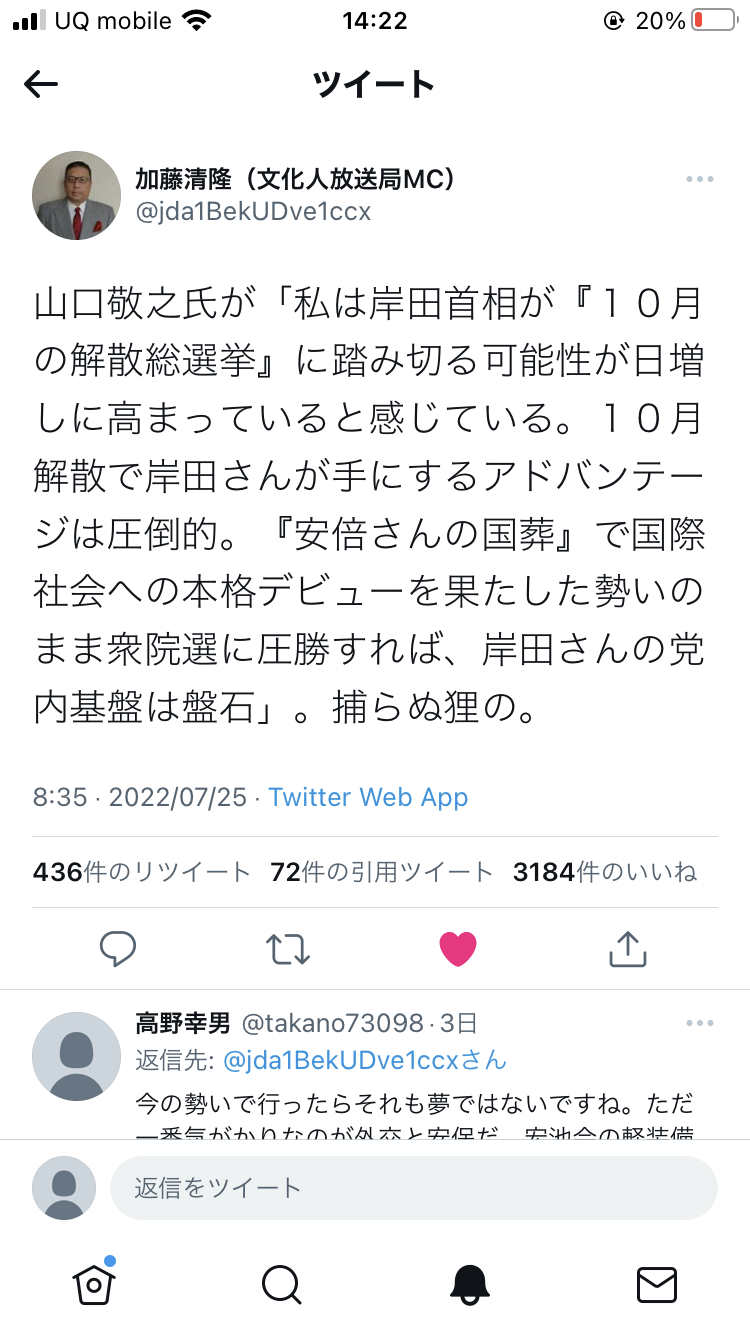Open the Twitter Web App source link

tap(368, 797)
